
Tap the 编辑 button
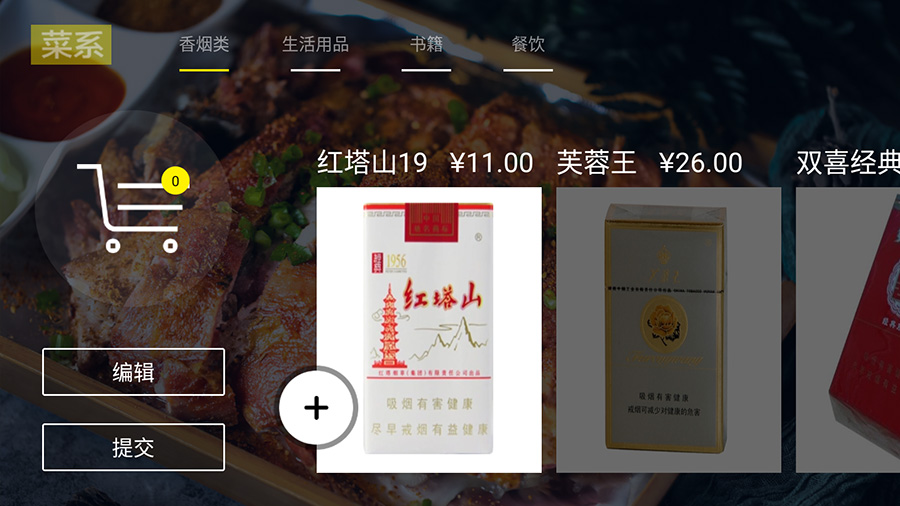tap(133, 372)
